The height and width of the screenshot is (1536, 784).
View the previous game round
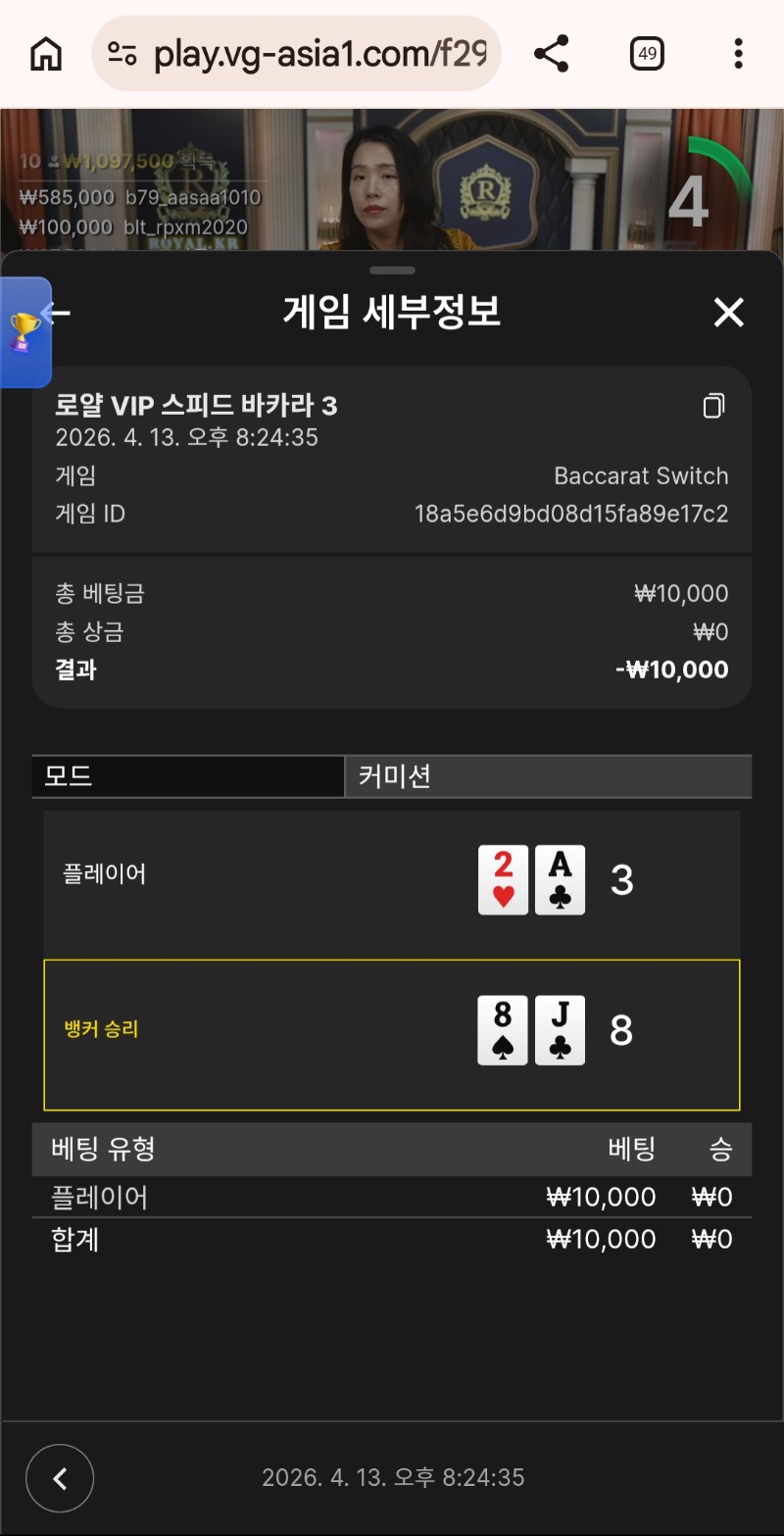(60, 1478)
